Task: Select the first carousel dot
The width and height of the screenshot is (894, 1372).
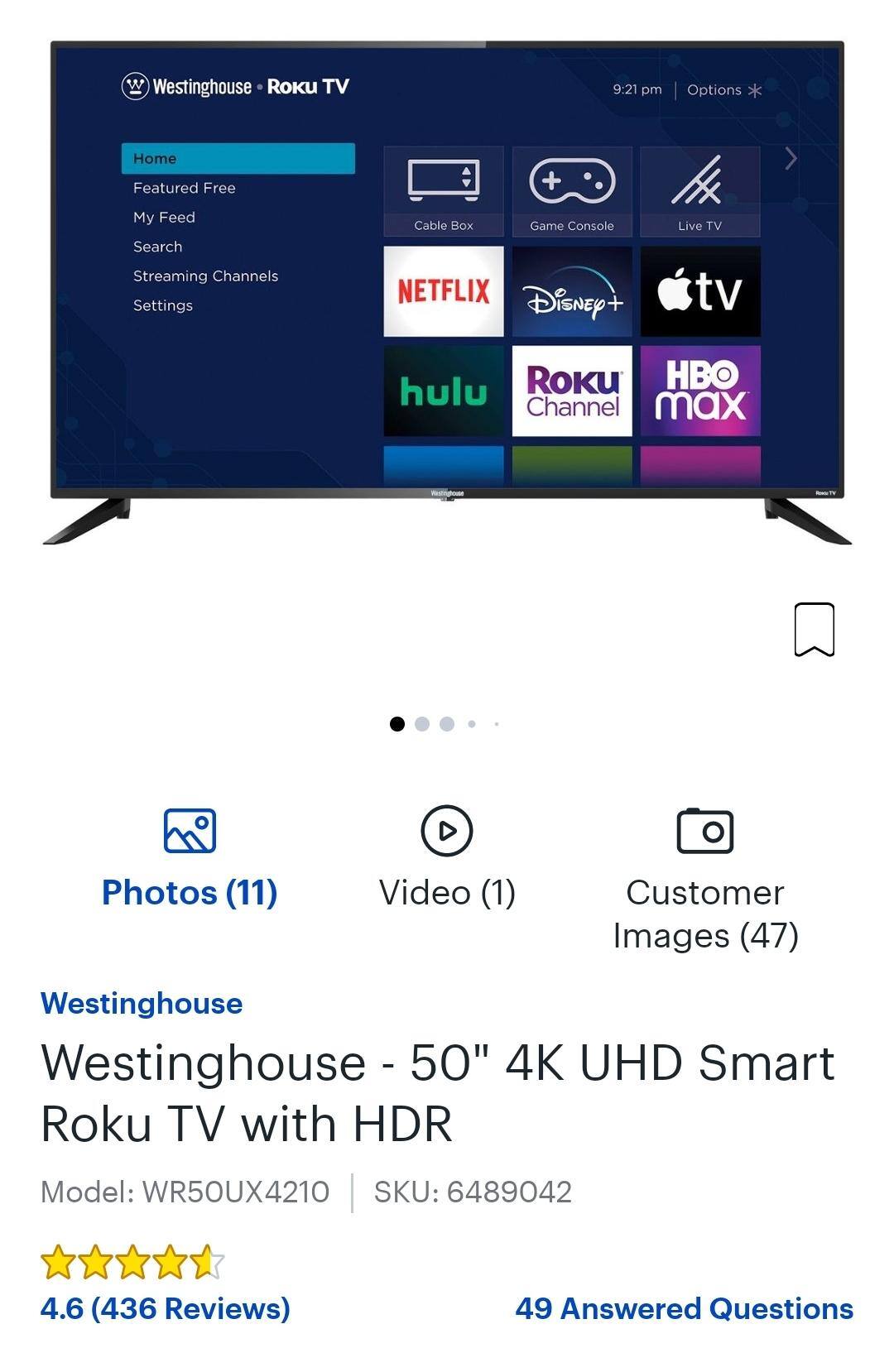Action: point(397,724)
